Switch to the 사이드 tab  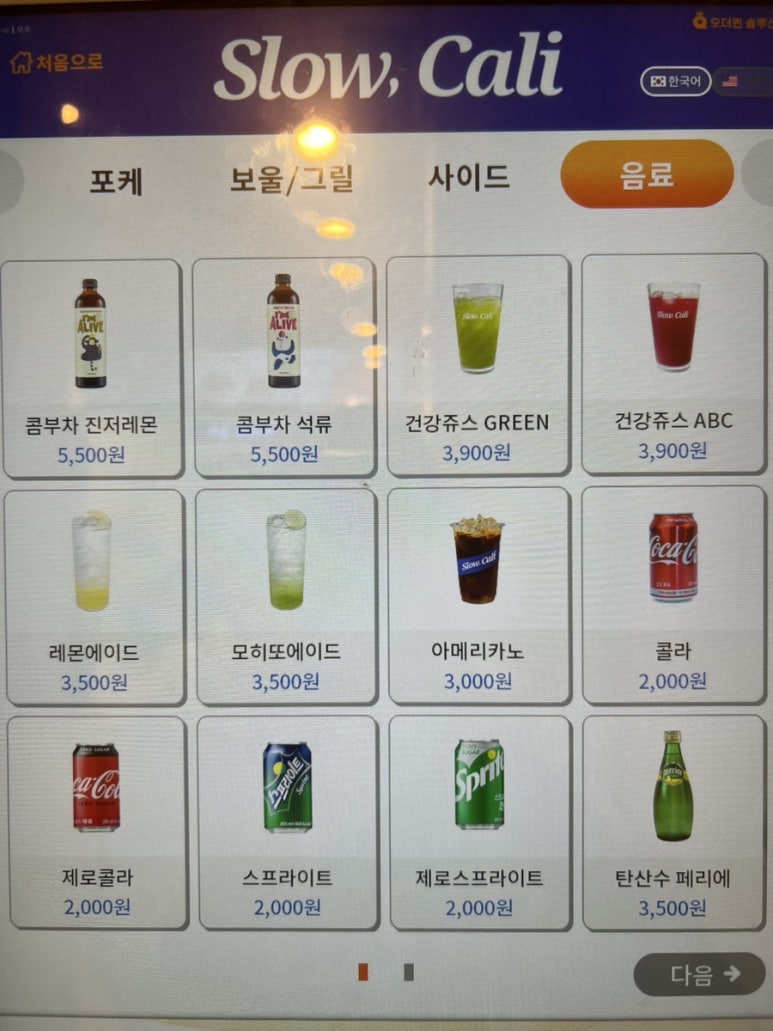click(x=469, y=178)
